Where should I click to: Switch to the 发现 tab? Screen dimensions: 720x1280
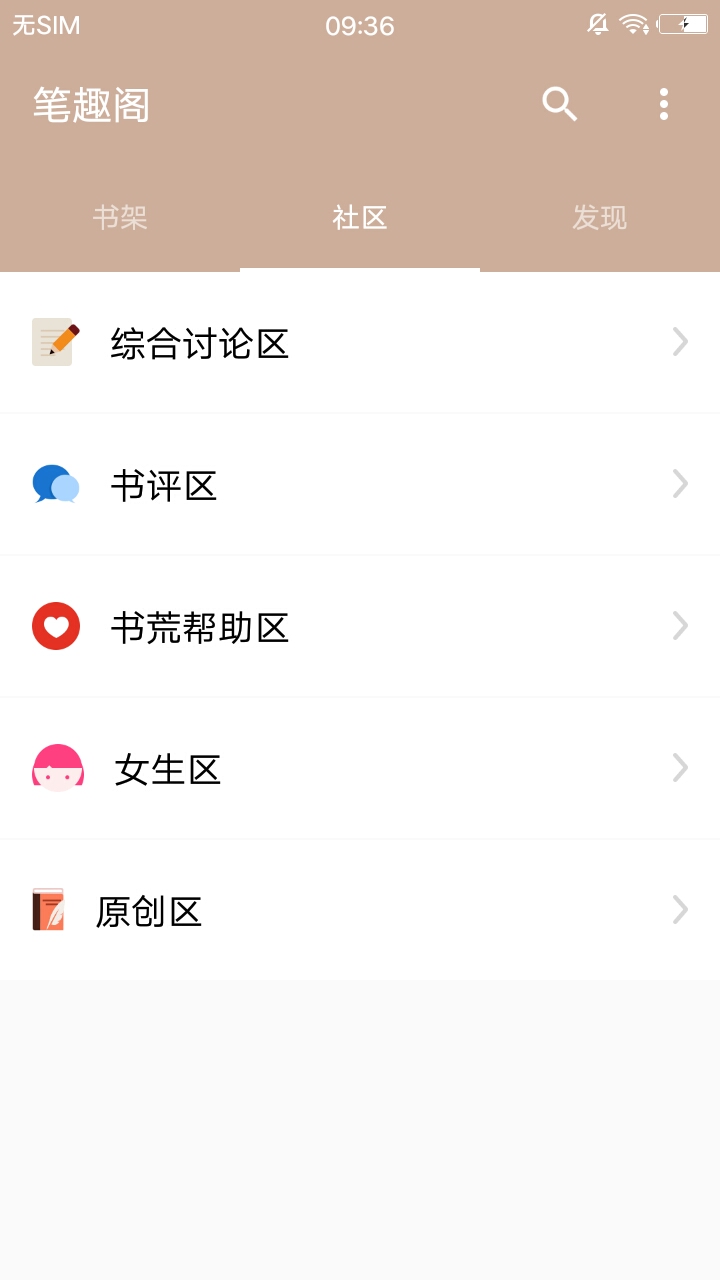(x=600, y=218)
